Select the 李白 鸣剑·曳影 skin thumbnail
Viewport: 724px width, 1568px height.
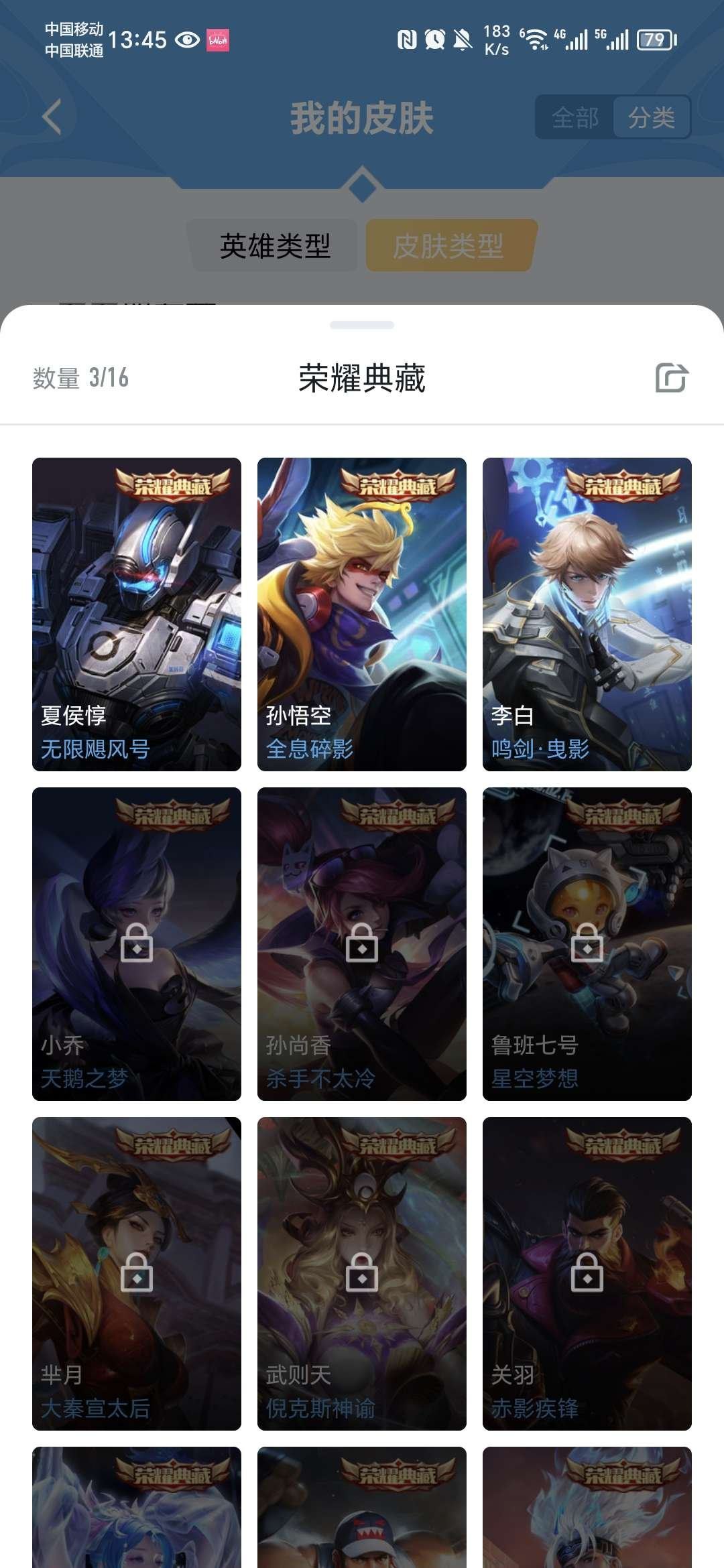tap(587, 613)
